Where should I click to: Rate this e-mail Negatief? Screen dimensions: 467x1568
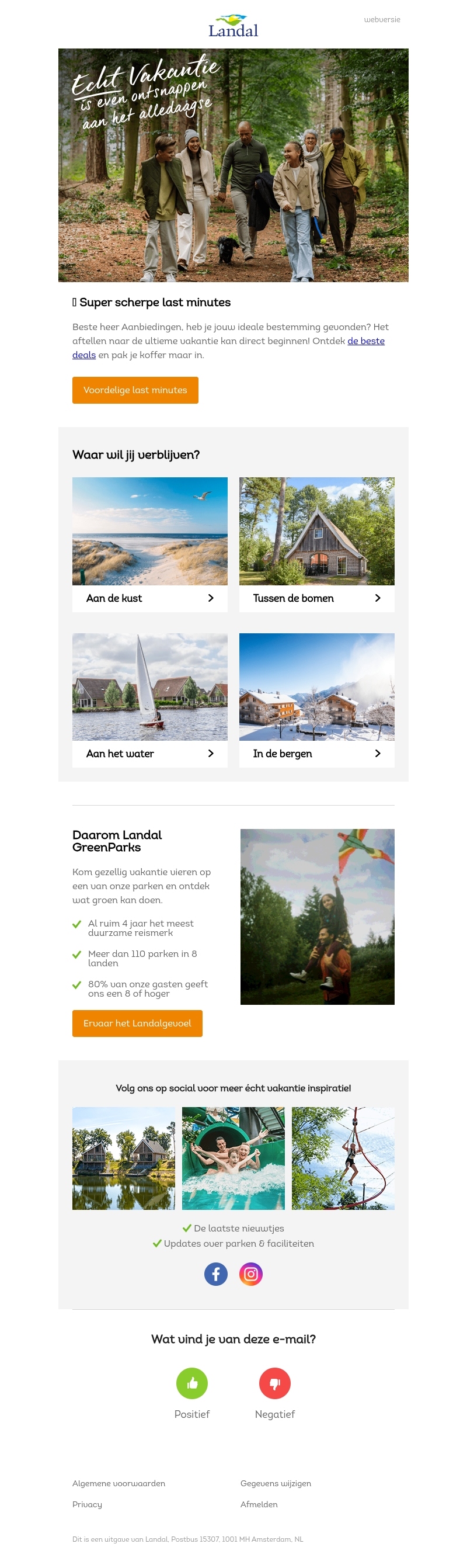tap(274, 1383)
